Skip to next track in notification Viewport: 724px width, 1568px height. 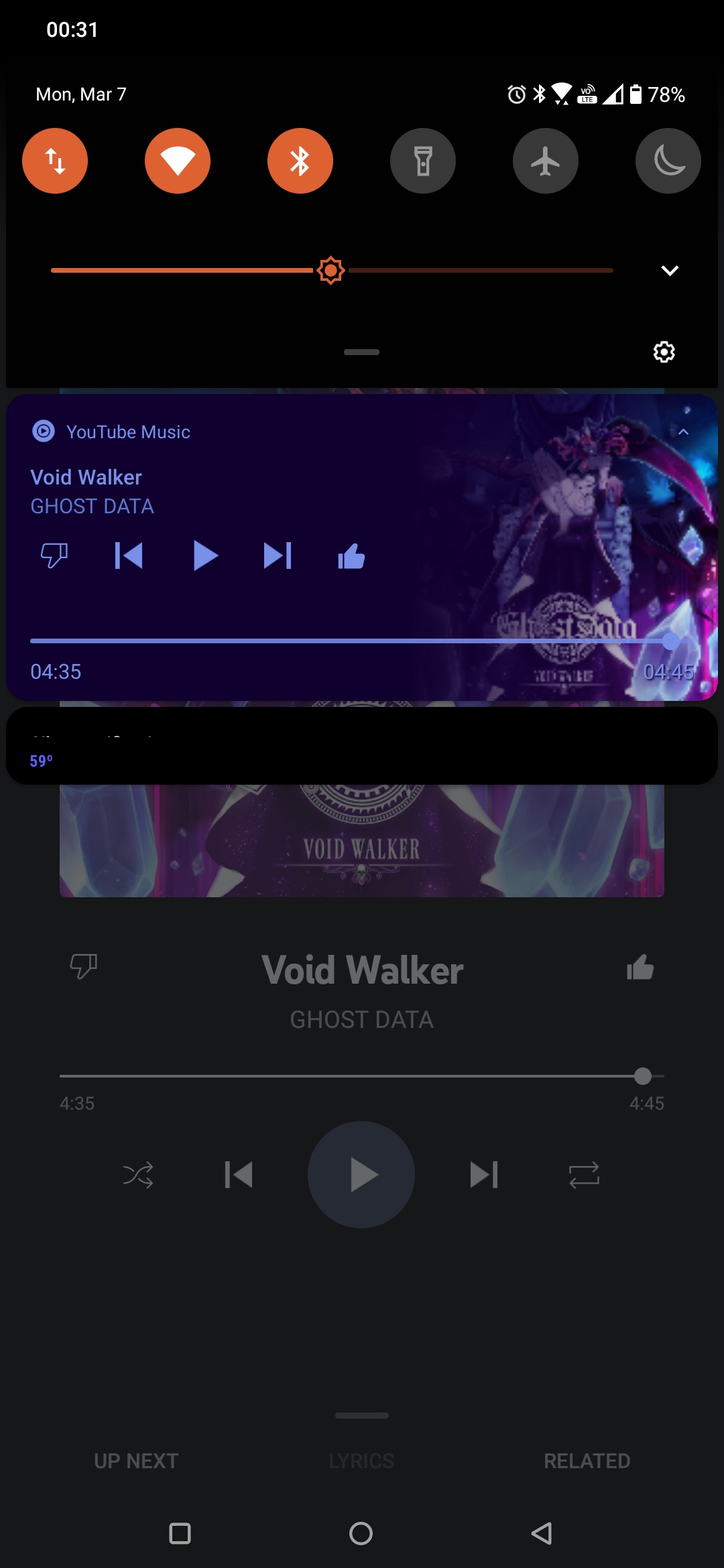pos(277,555)
